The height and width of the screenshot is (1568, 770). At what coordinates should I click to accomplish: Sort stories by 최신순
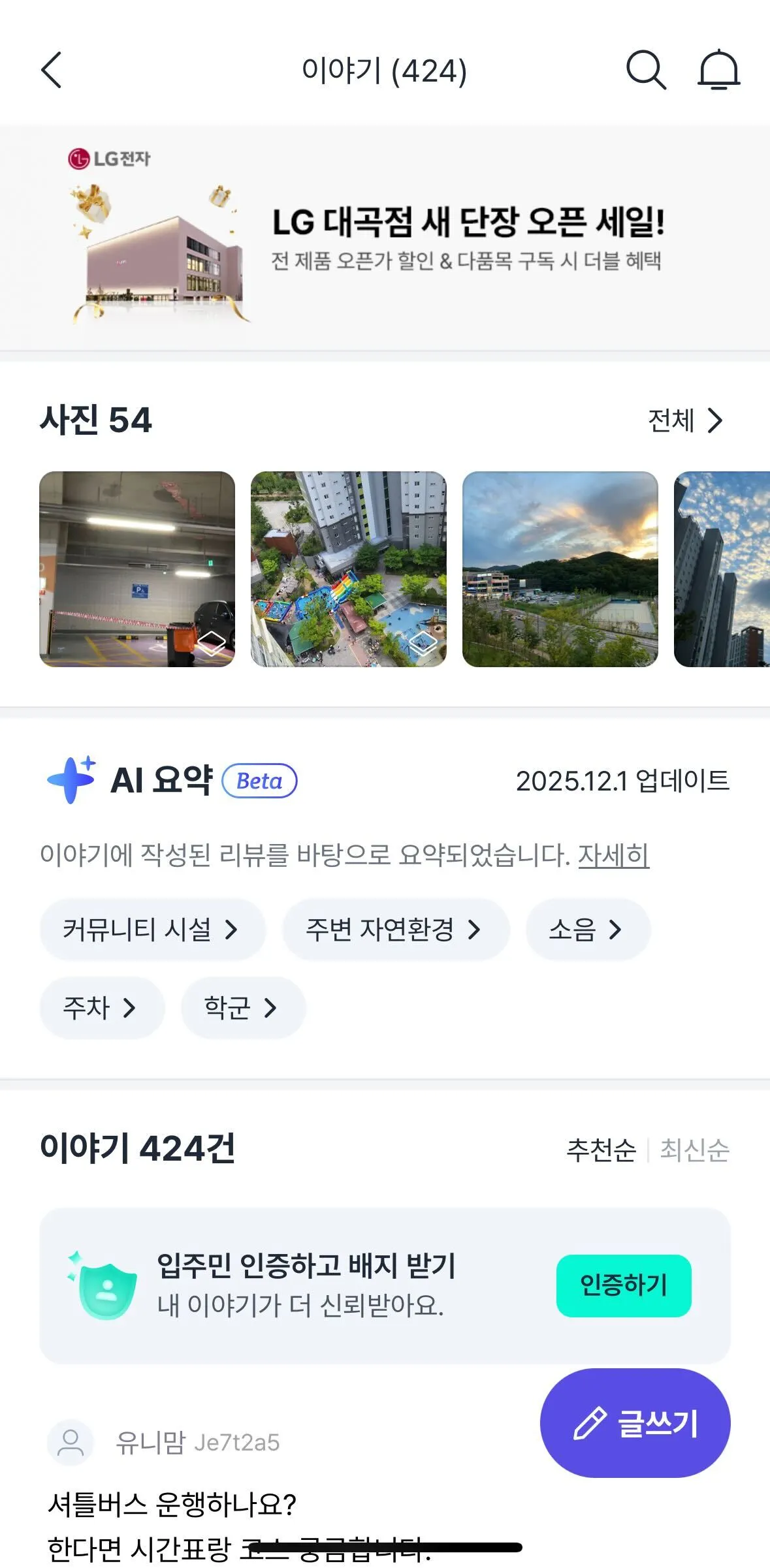click(694, 1150)
